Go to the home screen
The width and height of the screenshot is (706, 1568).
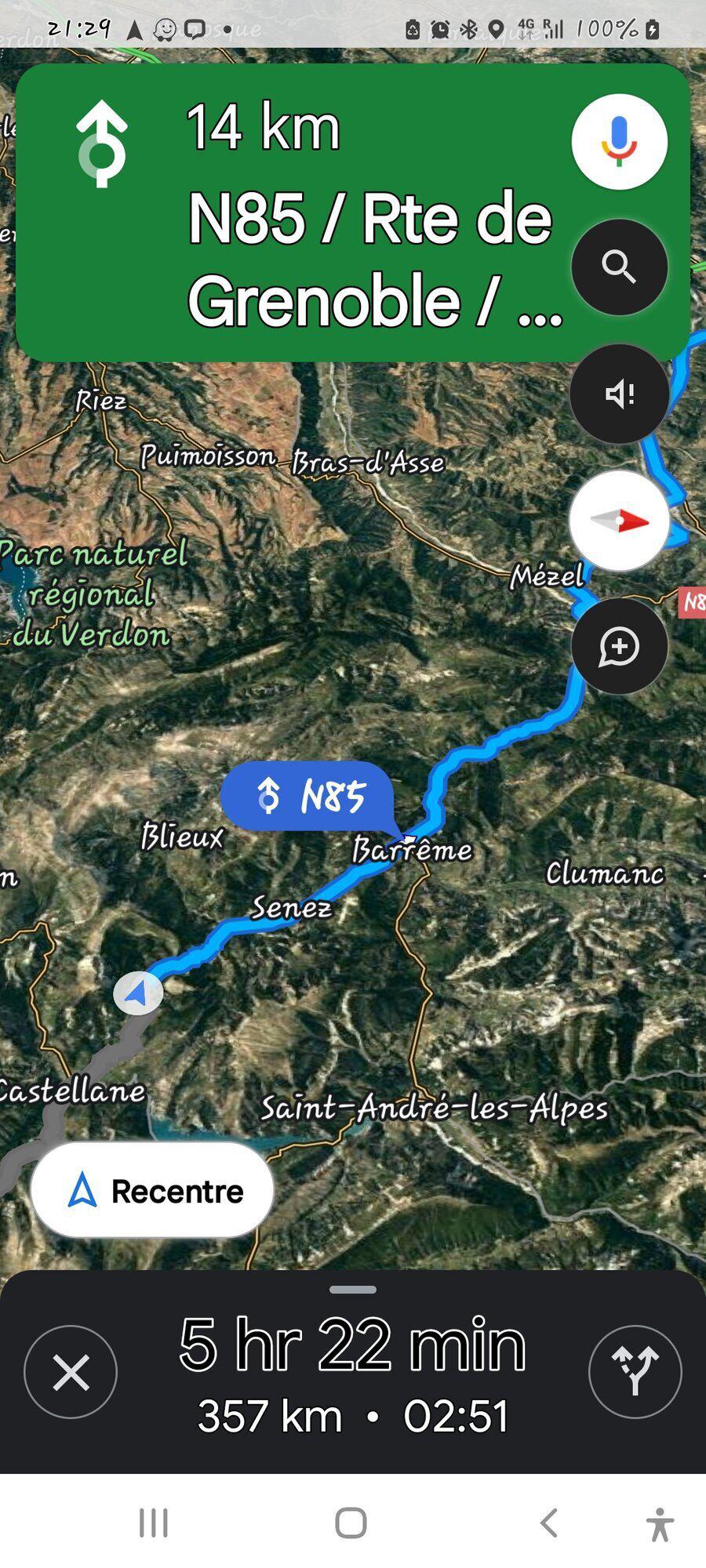(x=351, y=1523)
